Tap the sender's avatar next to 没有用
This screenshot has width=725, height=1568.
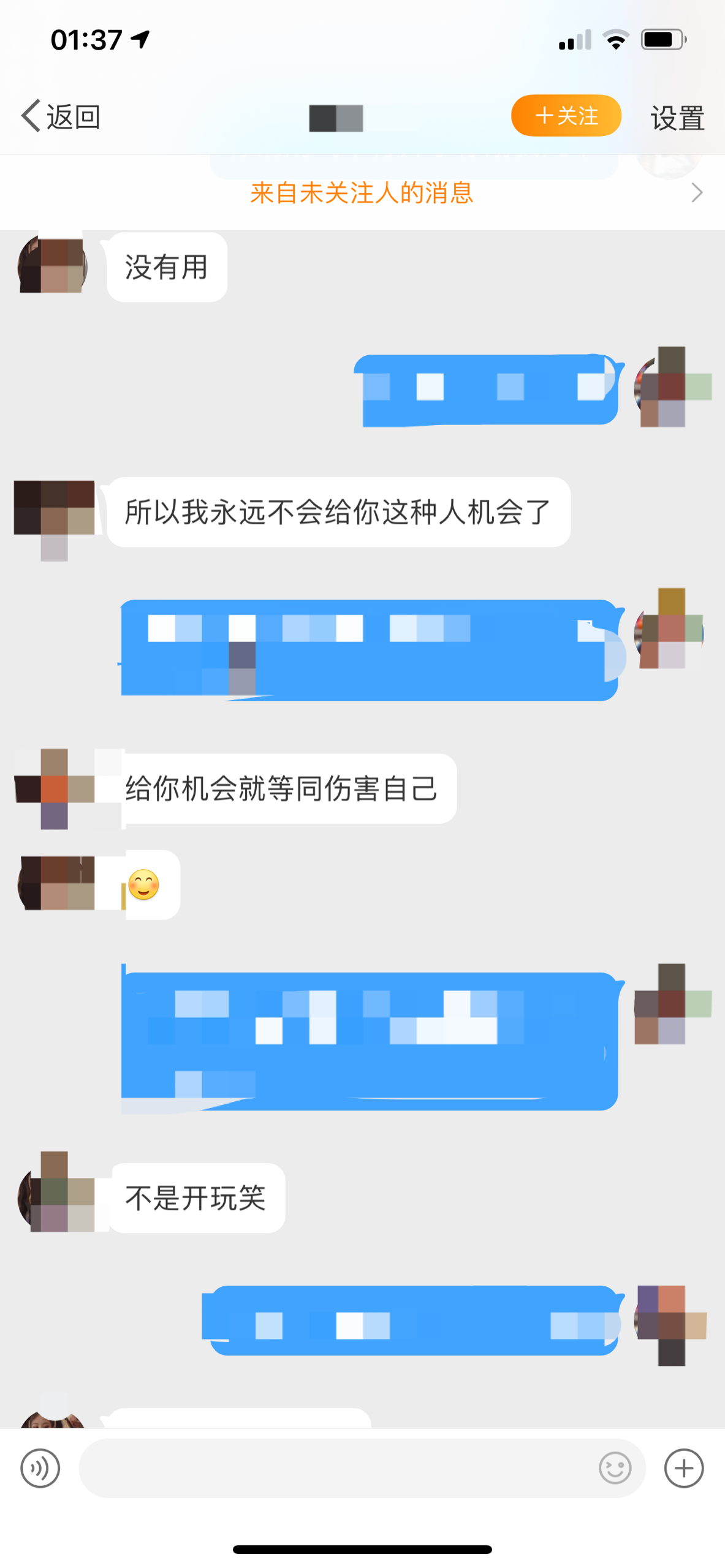(51, 266)
